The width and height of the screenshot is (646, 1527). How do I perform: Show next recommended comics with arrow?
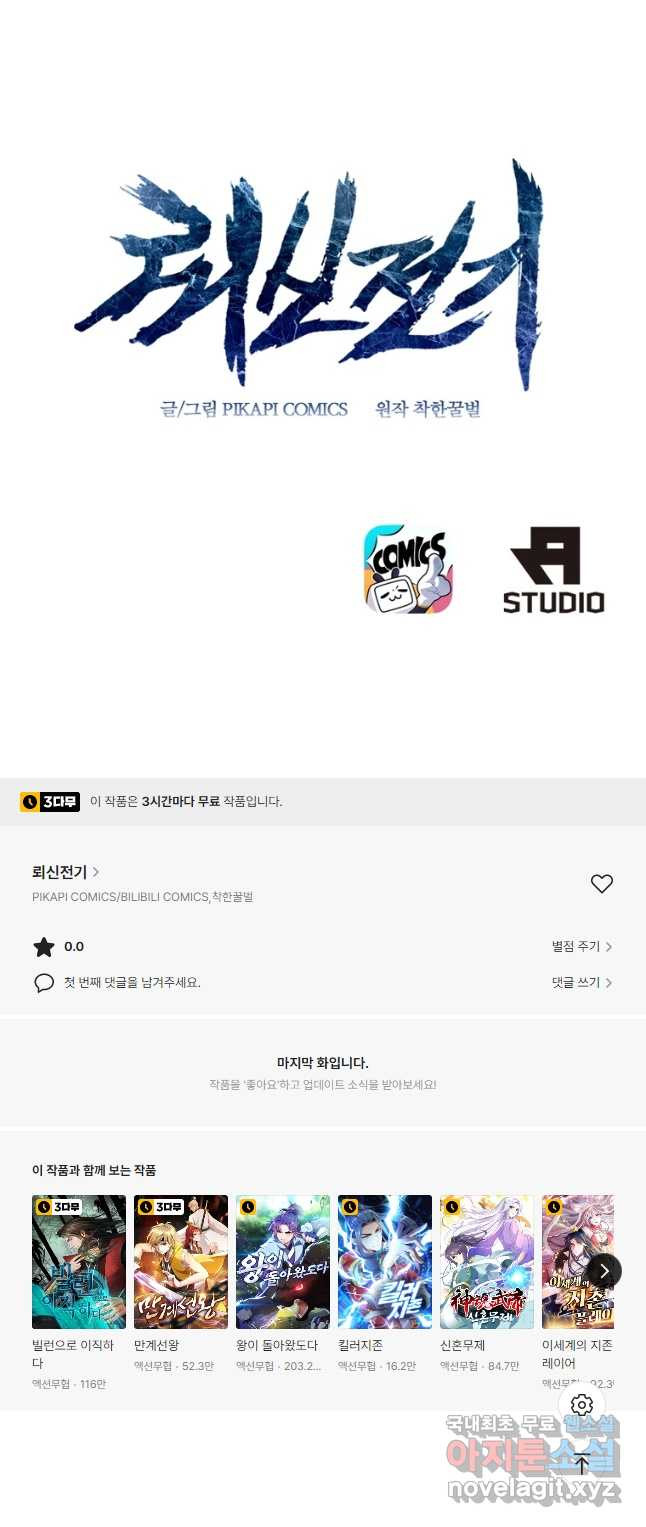(x=604, y=1271)
